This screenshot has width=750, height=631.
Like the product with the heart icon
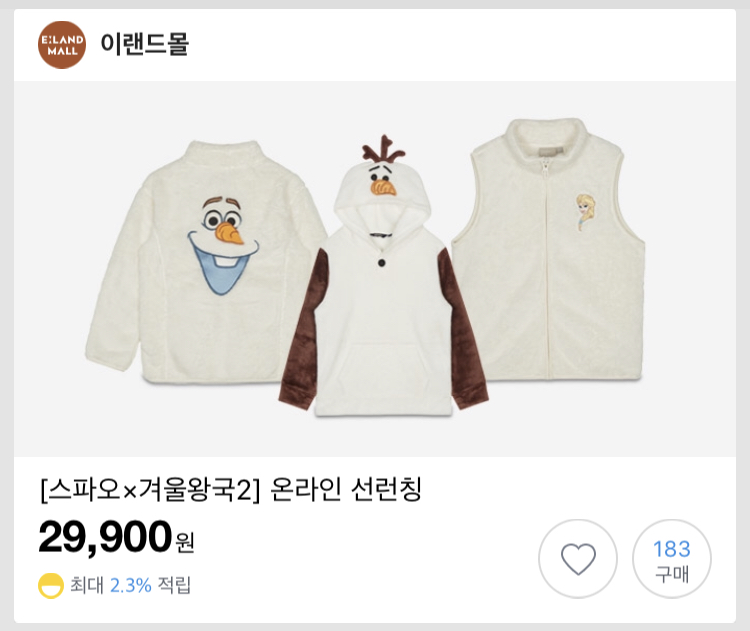[x=578, y=559]
